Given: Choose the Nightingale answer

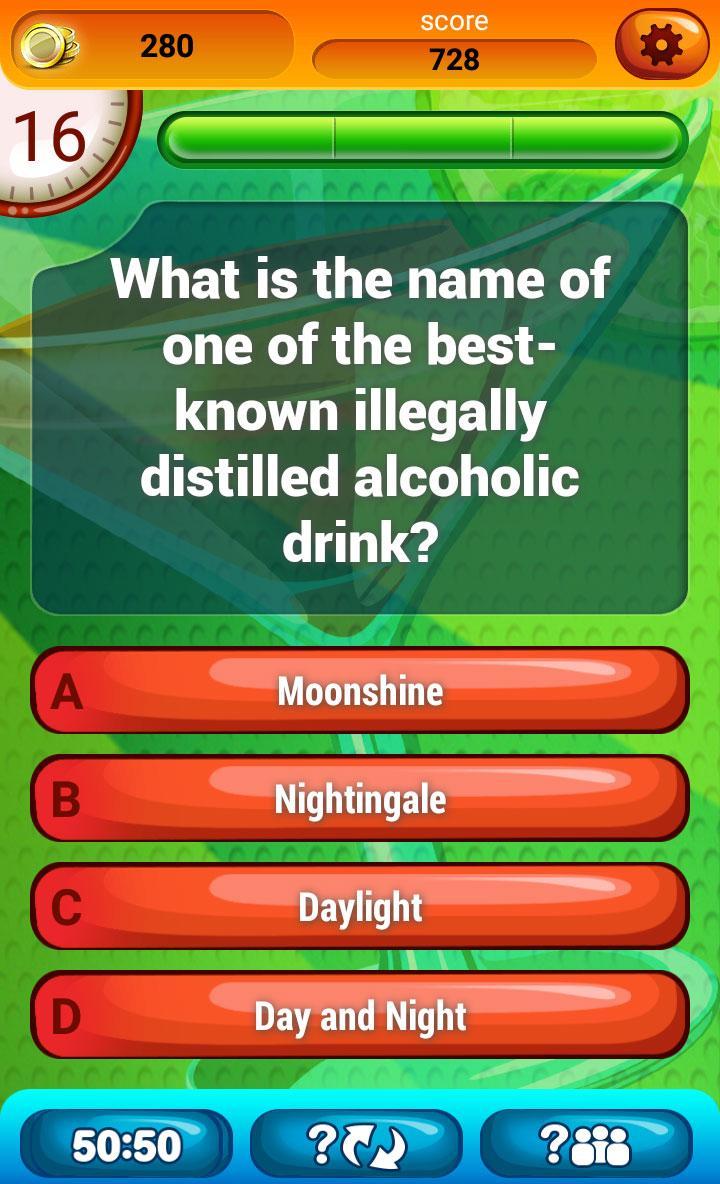Looking at the screenshot, I should (360, 799).
